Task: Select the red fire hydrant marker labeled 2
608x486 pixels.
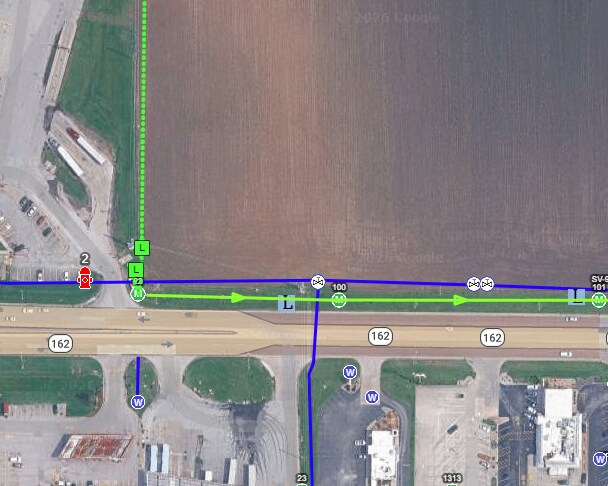Action: tap(85, 277)
